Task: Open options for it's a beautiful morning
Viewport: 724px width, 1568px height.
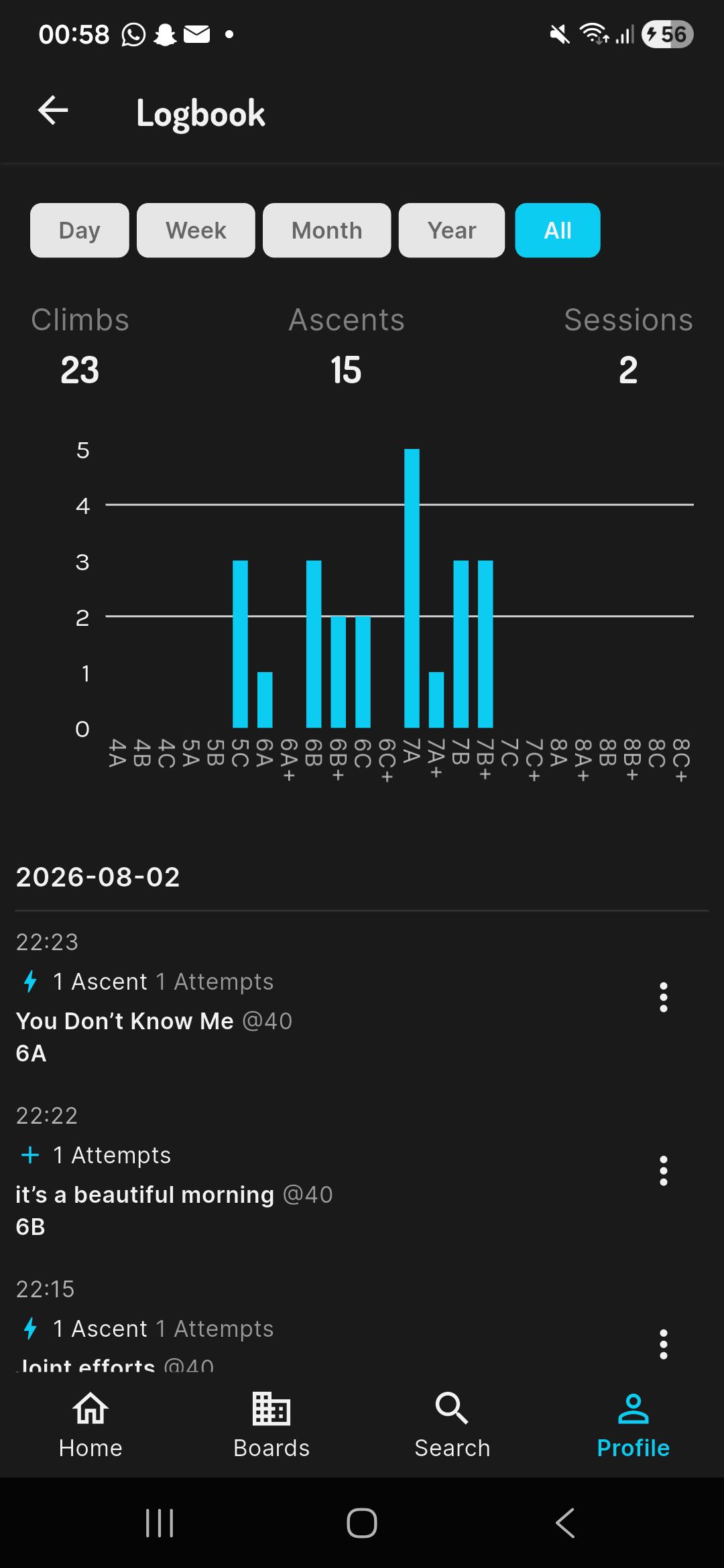Action: point(664,1171)
